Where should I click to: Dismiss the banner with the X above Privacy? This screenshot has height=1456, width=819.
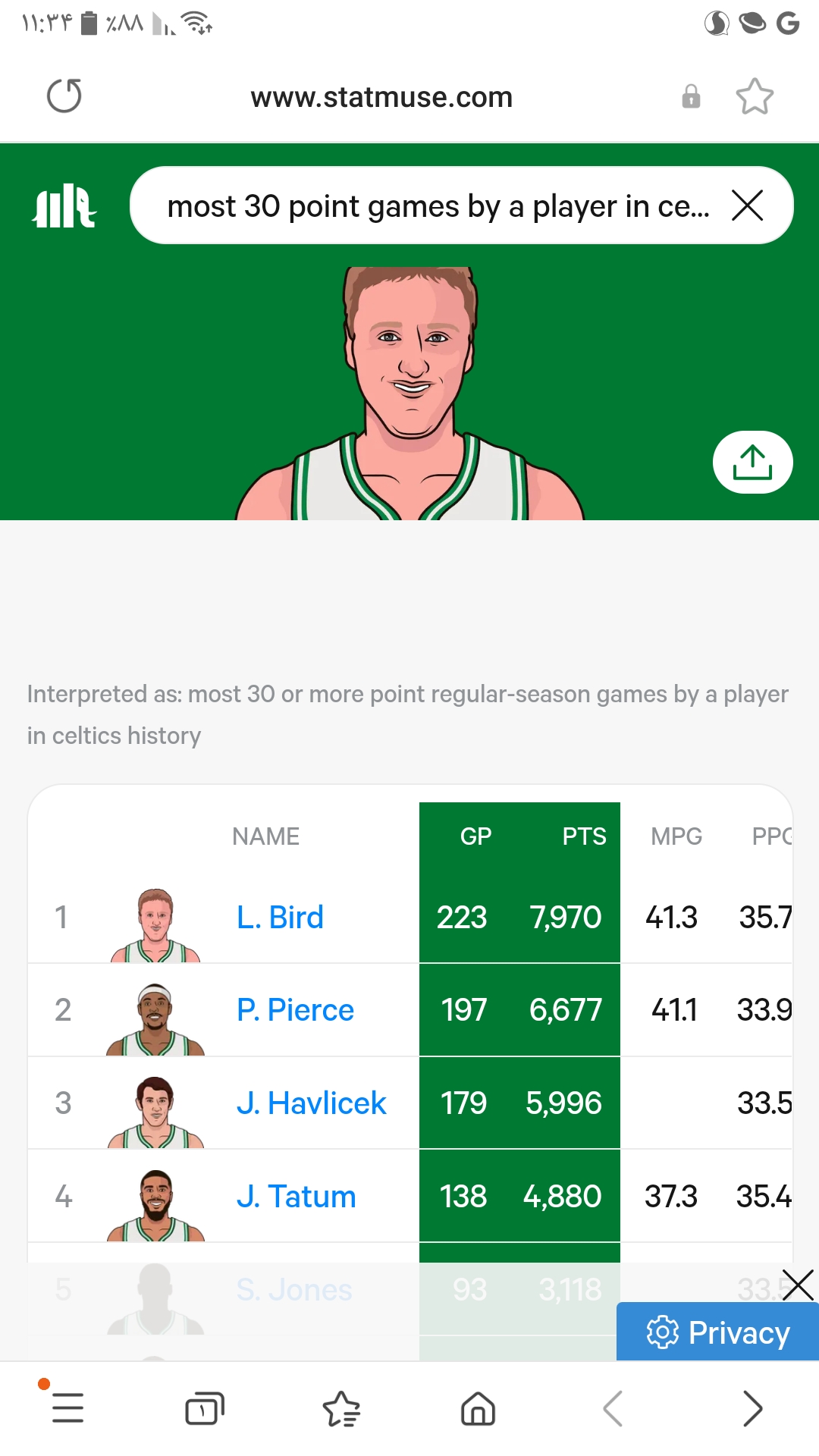(x=798, y=1285)
